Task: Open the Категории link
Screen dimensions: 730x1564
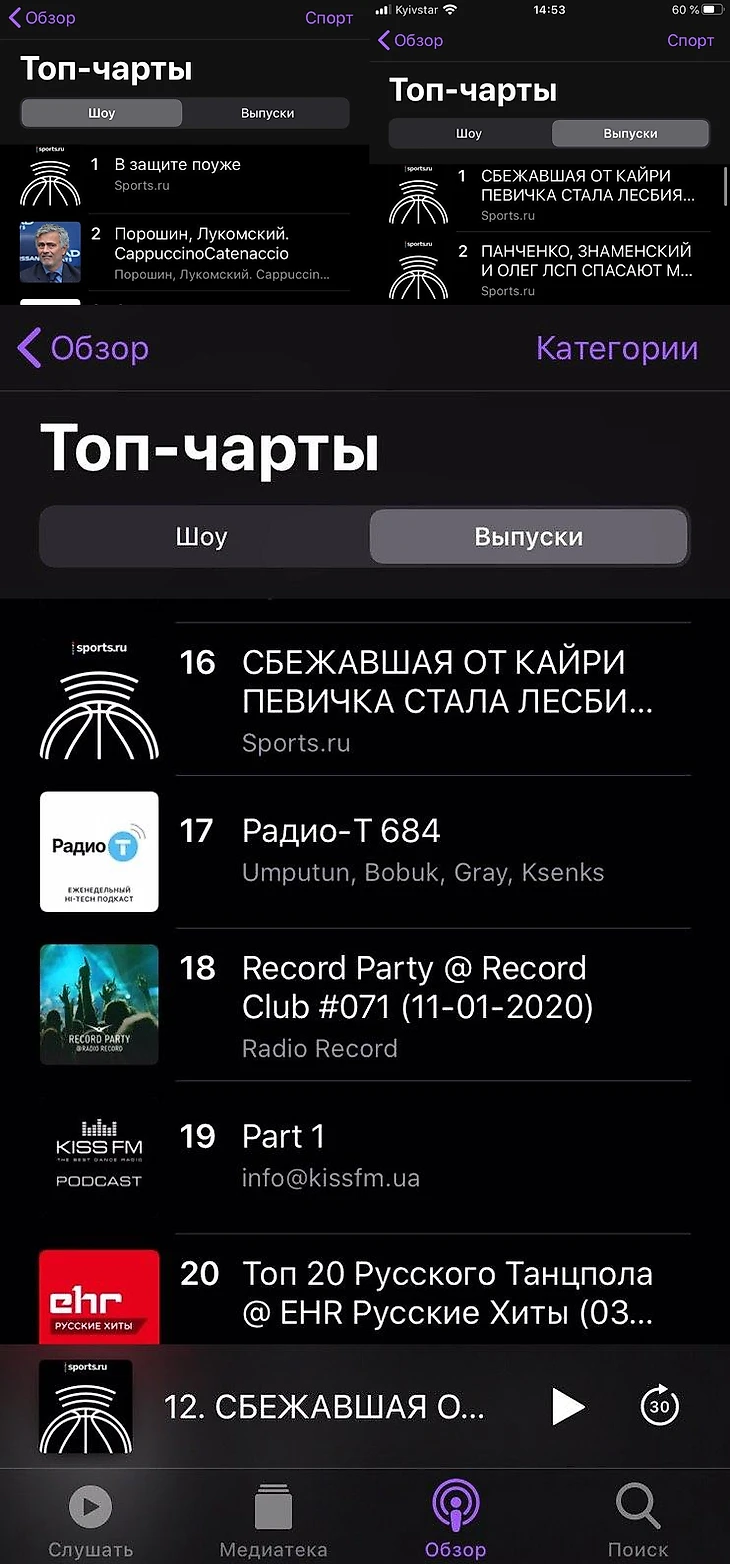Action: point(616,348)
